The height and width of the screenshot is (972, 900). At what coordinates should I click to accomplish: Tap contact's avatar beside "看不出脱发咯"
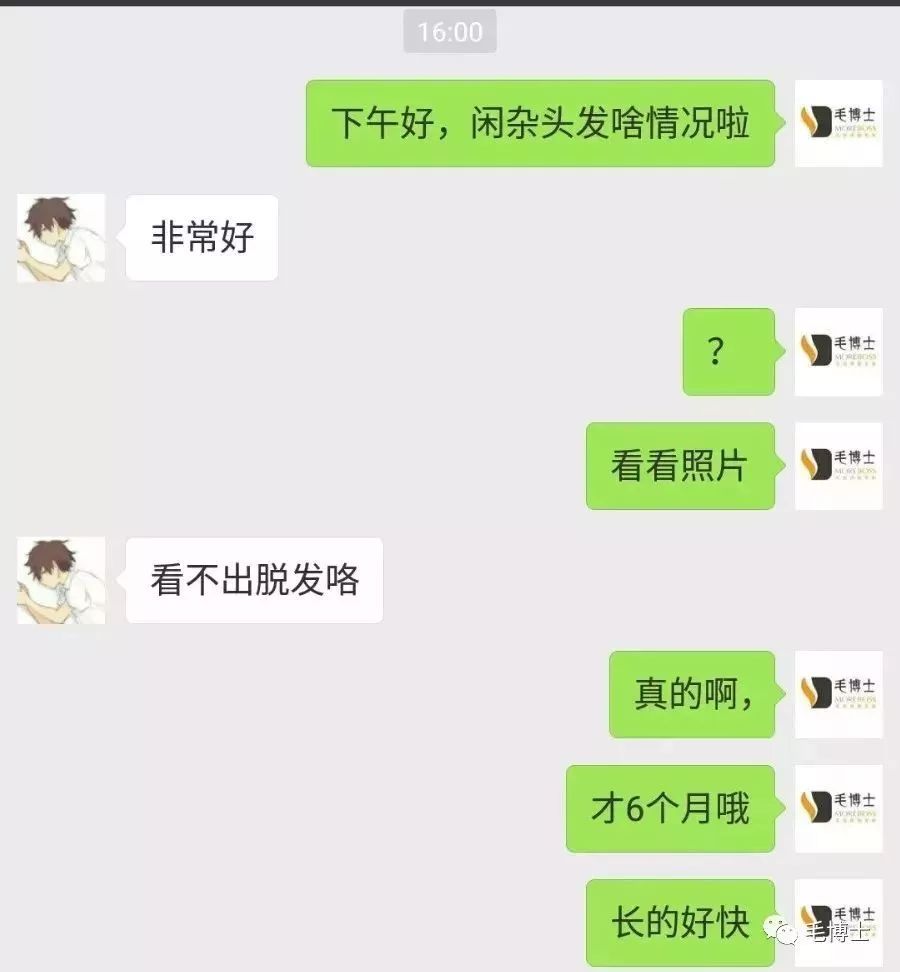coord(61,581)
